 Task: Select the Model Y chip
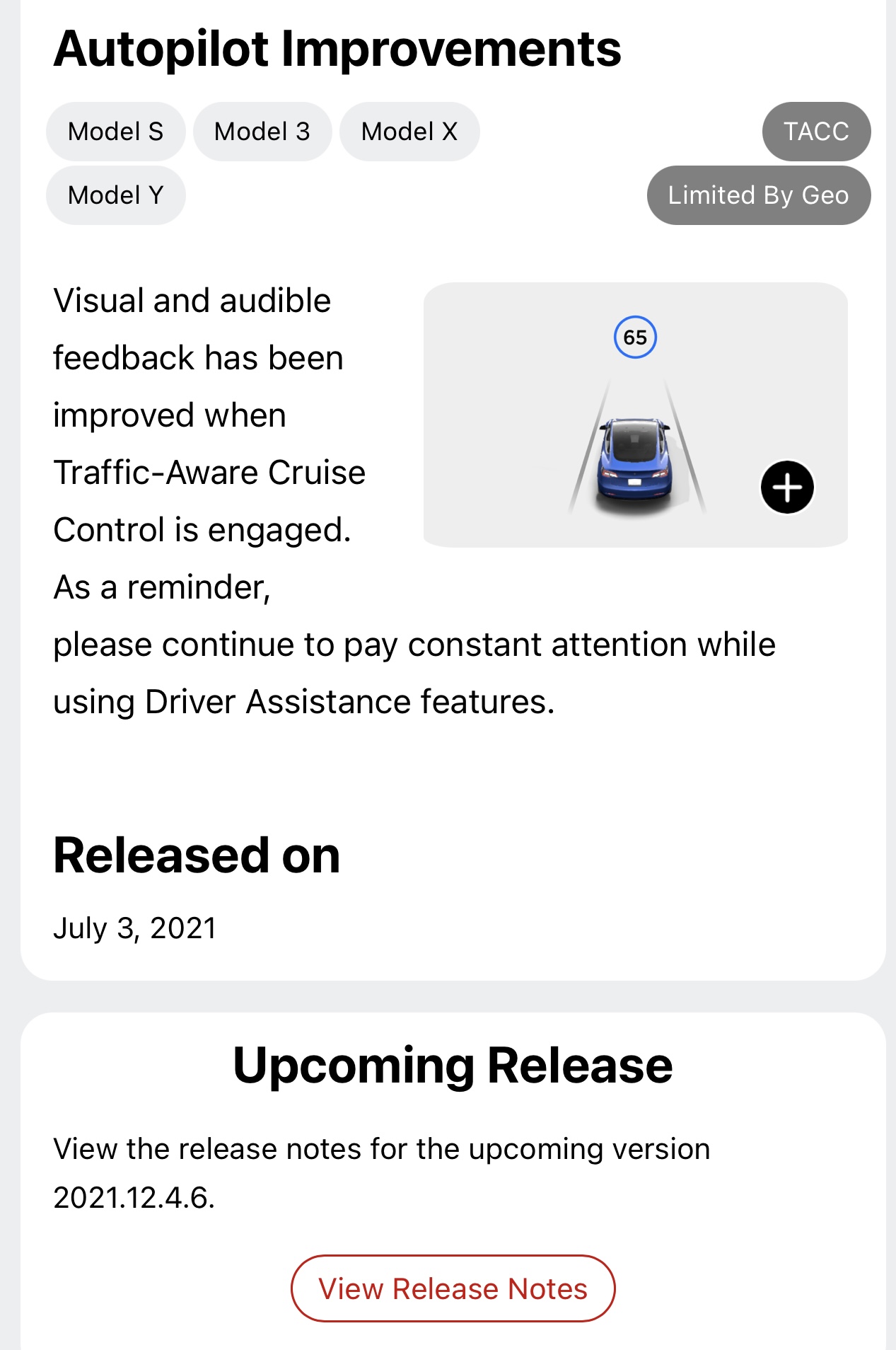pos(116,195)
